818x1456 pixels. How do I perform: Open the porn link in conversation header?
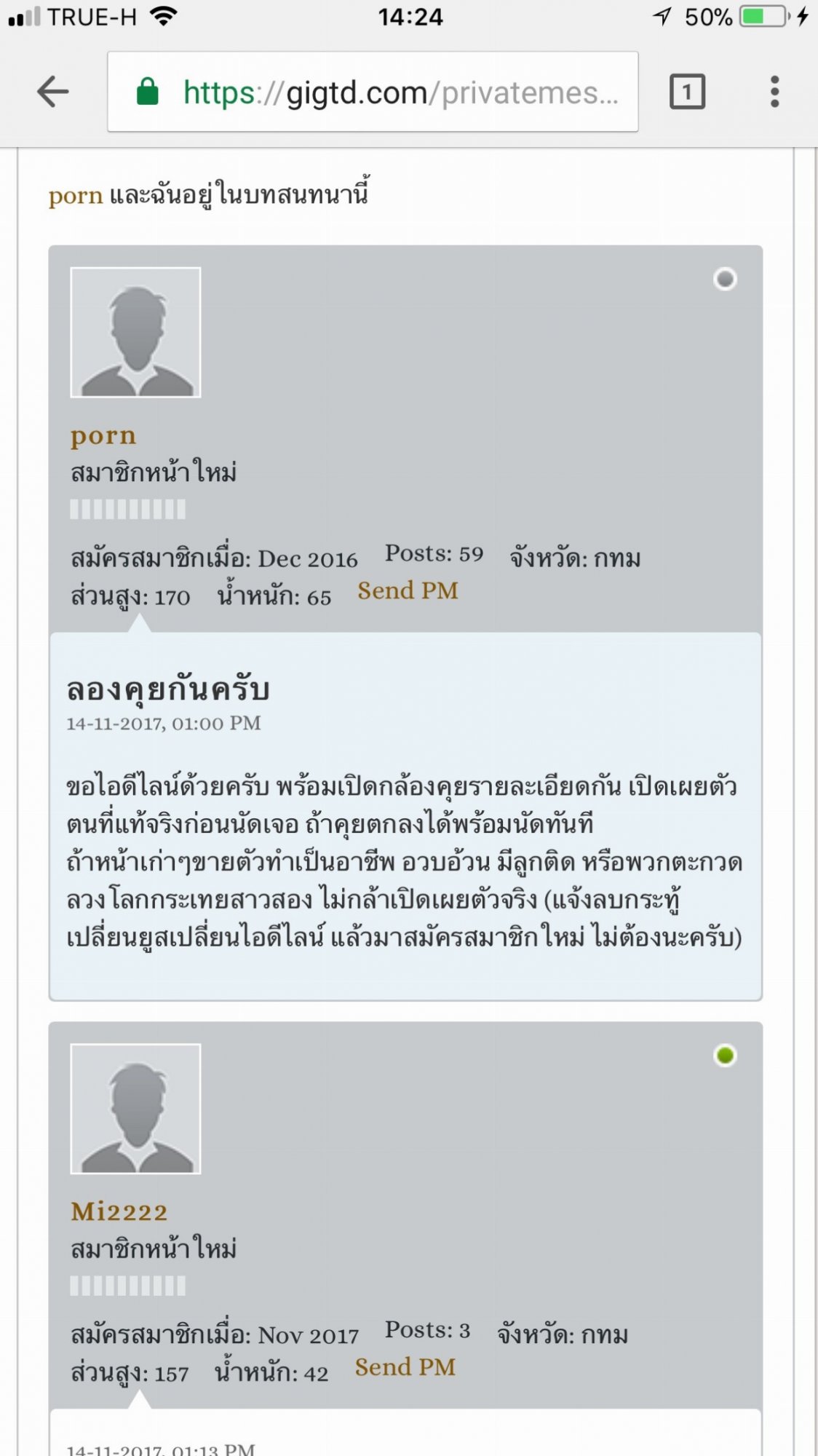coord(76,197)
